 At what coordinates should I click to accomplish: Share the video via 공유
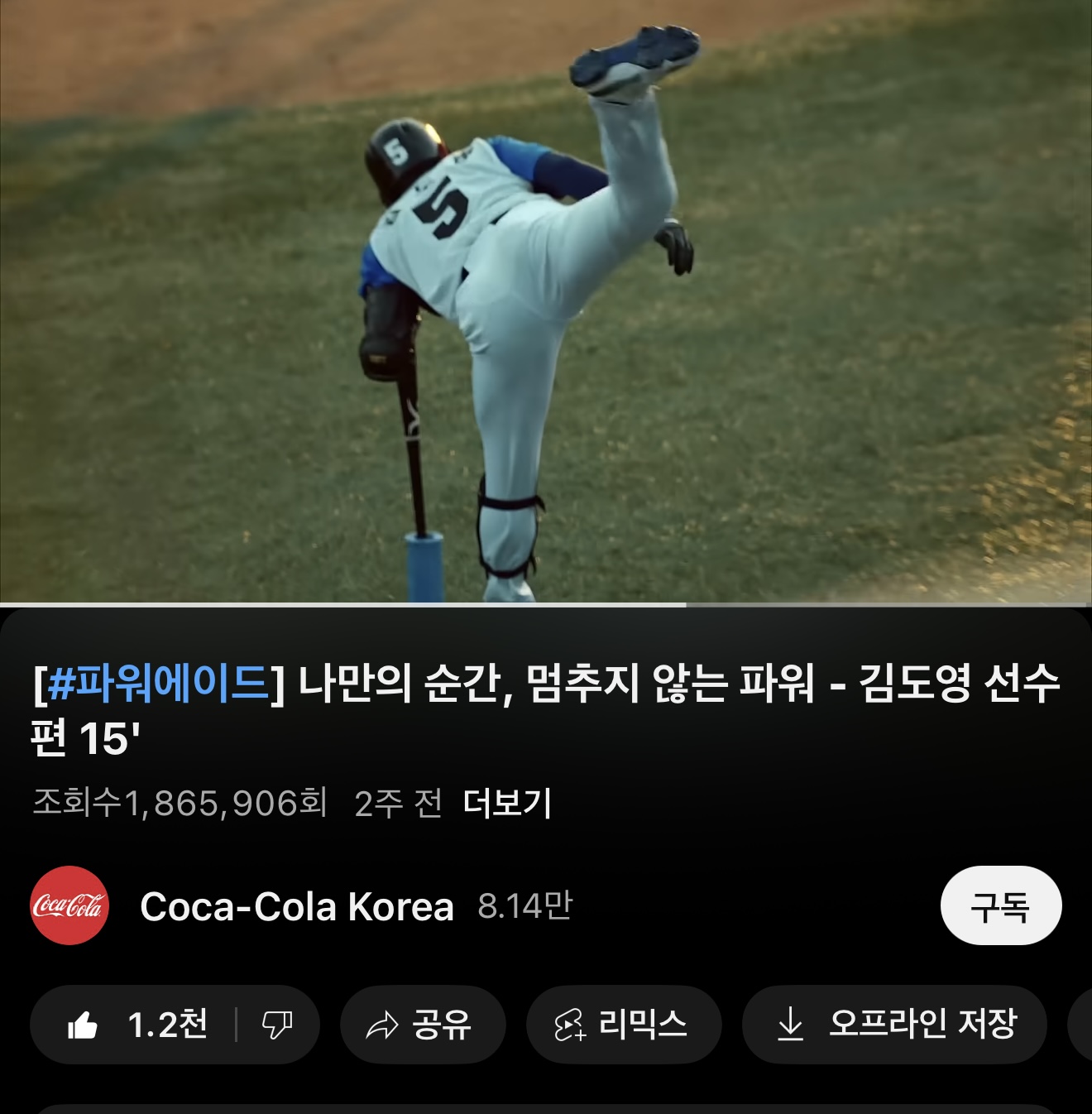pyautogui.click(x=422, y=1025)
